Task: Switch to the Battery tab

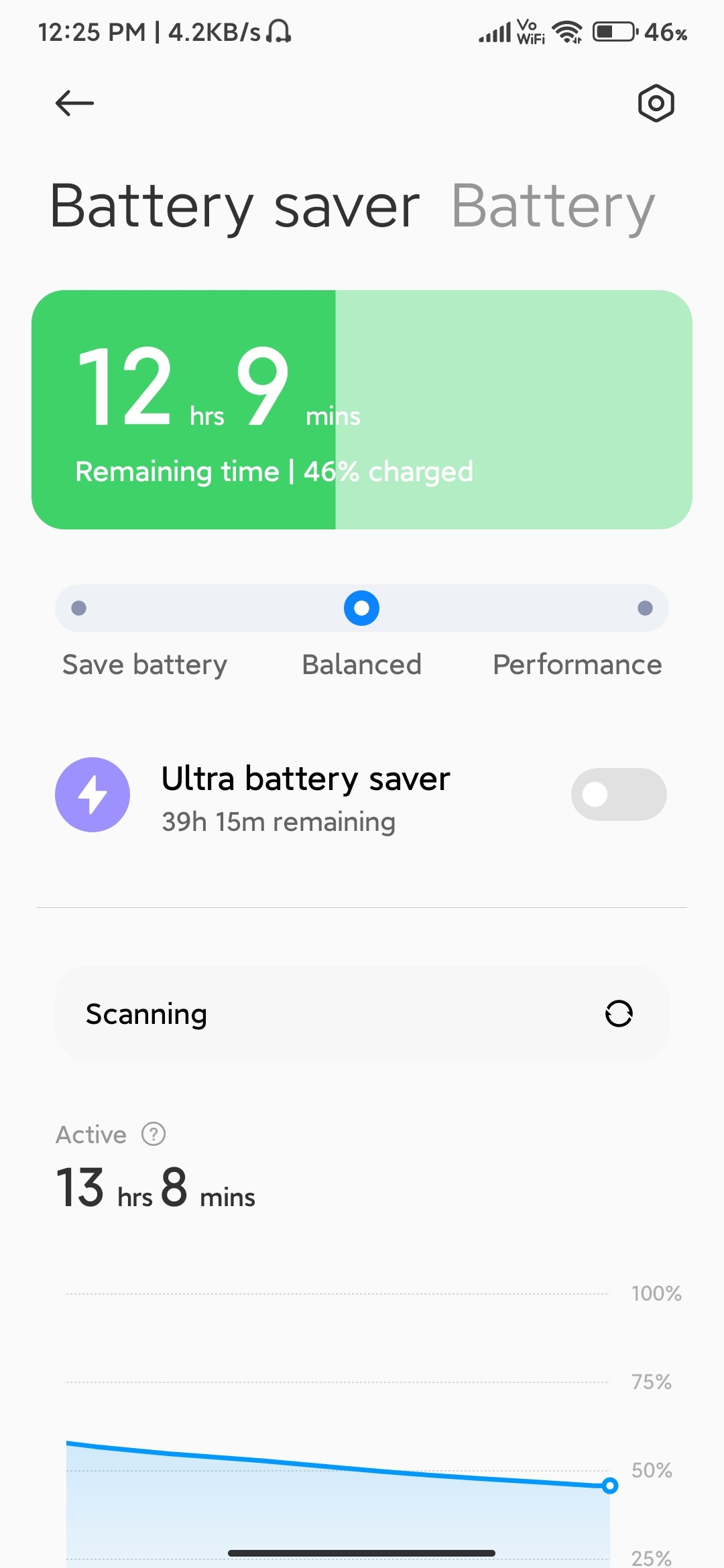Action: 552,206
